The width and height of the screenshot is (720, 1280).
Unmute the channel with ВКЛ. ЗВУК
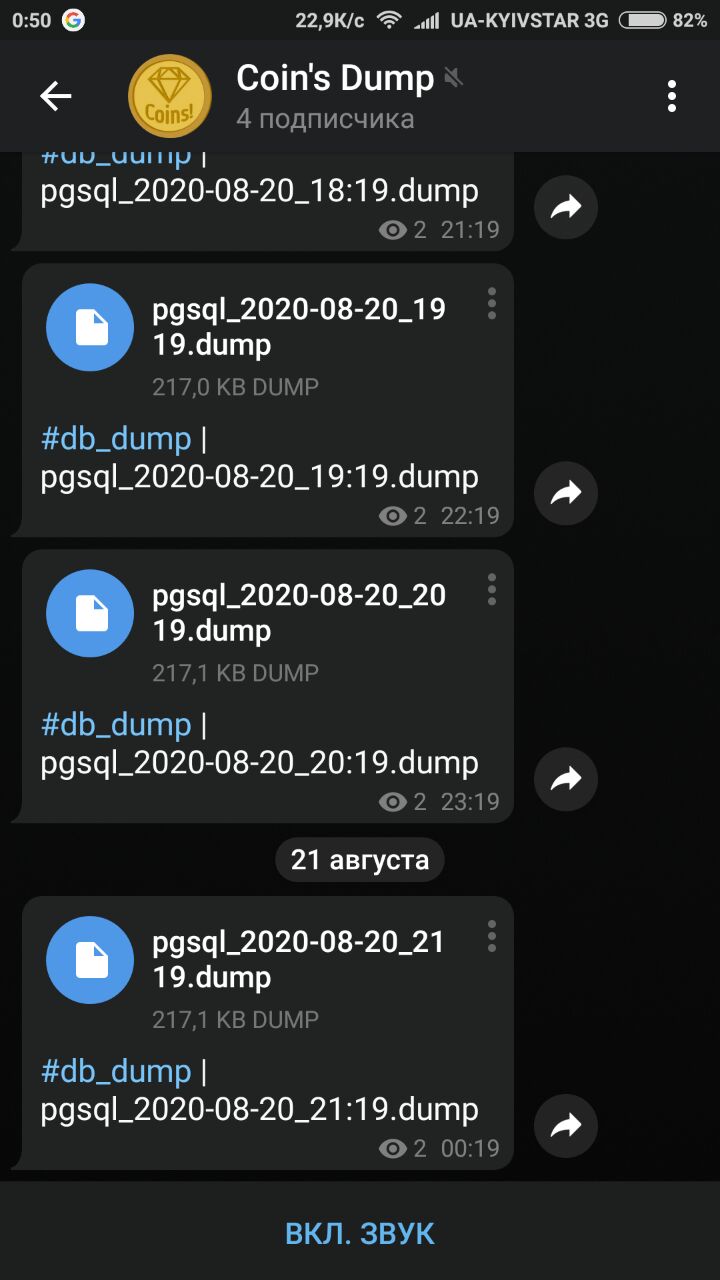pyautogui.click(x=360, y=1233)
